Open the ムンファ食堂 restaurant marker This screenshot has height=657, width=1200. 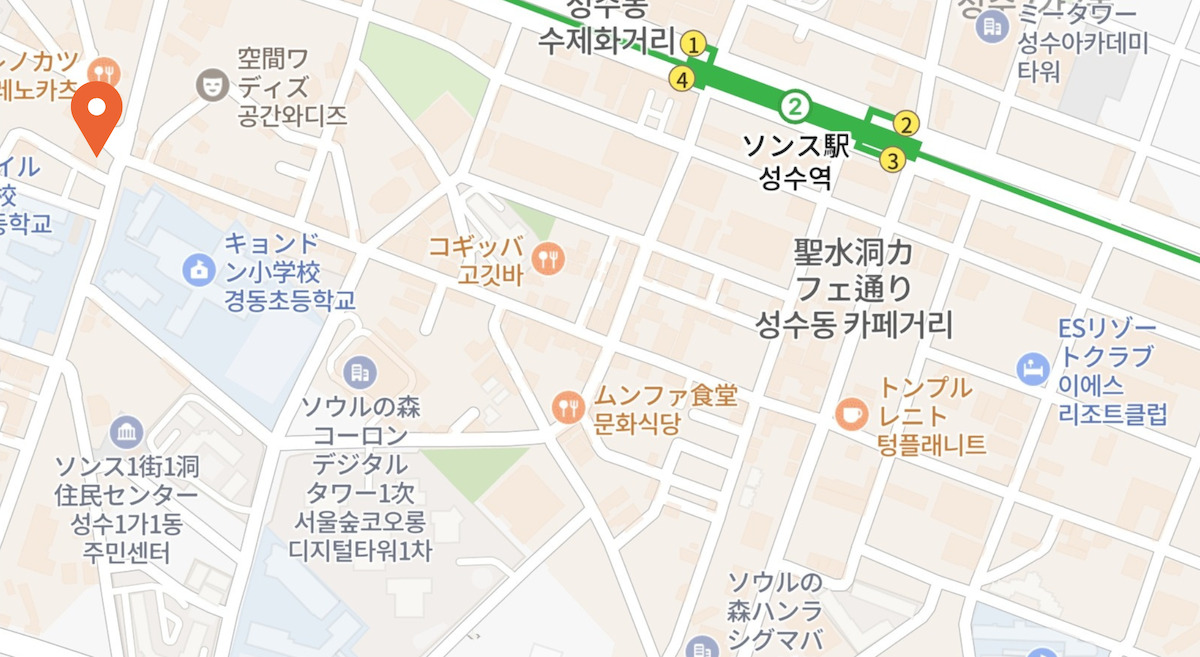[x=569, y=407]
